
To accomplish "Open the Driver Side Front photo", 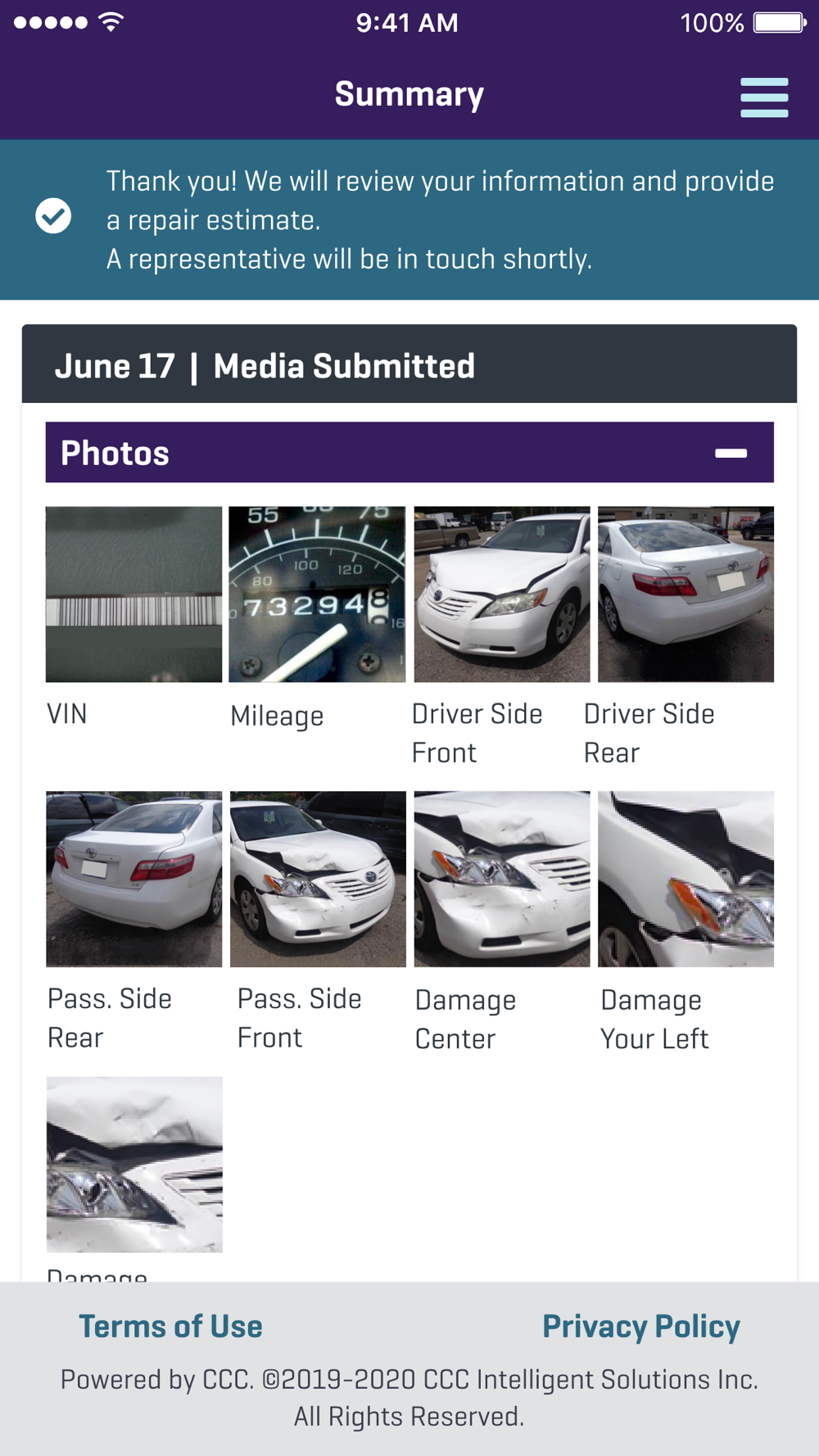I will (x=501, y=595).
